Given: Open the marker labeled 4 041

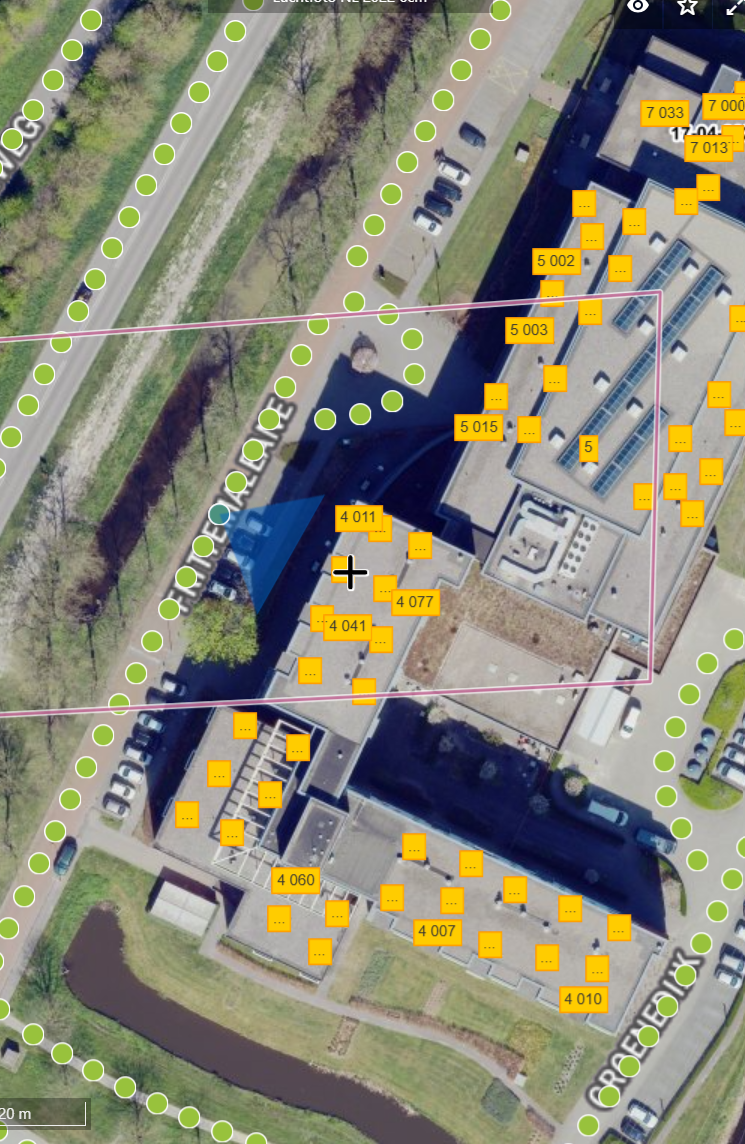Looking at the screenshot, I should (348, 626).
